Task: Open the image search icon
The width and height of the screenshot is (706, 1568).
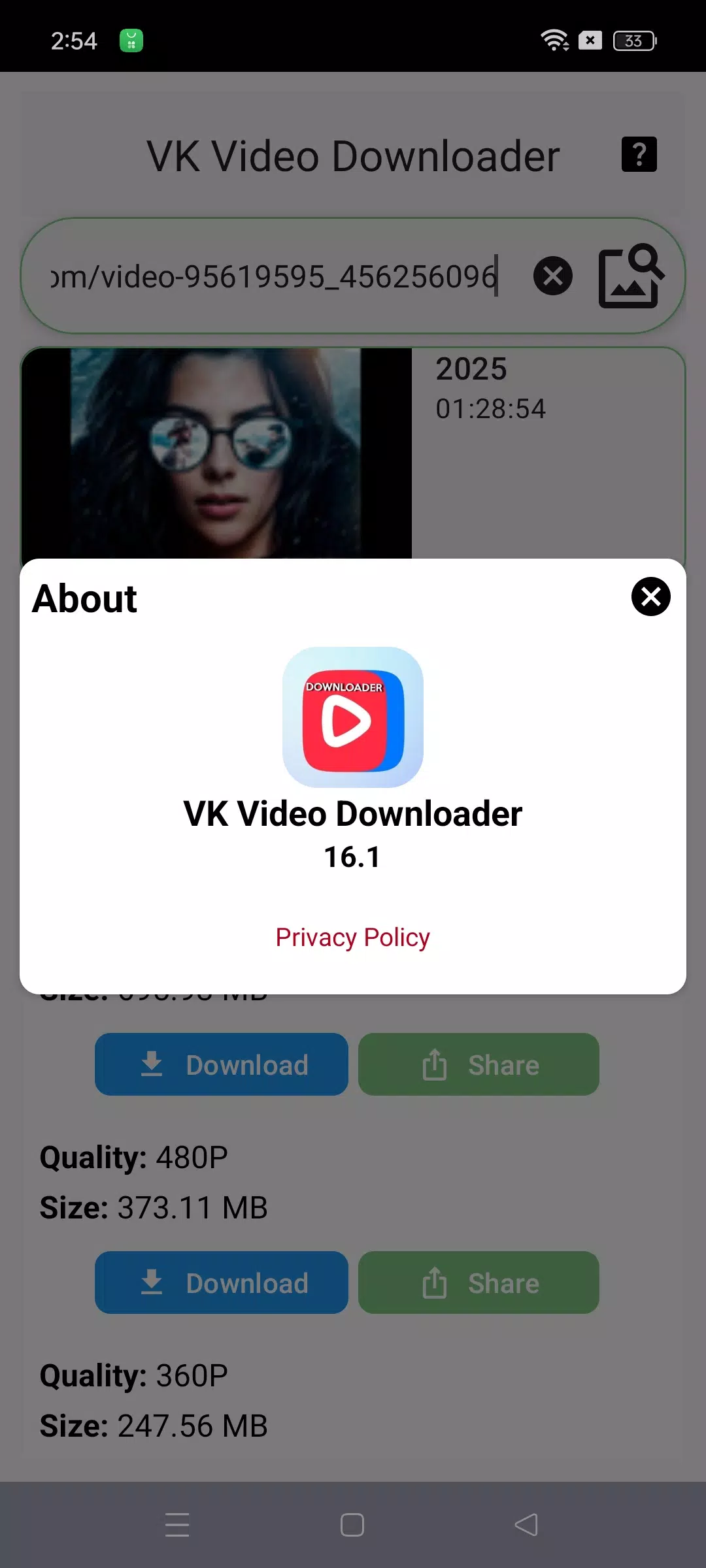Action: click(x=631, y=276)
